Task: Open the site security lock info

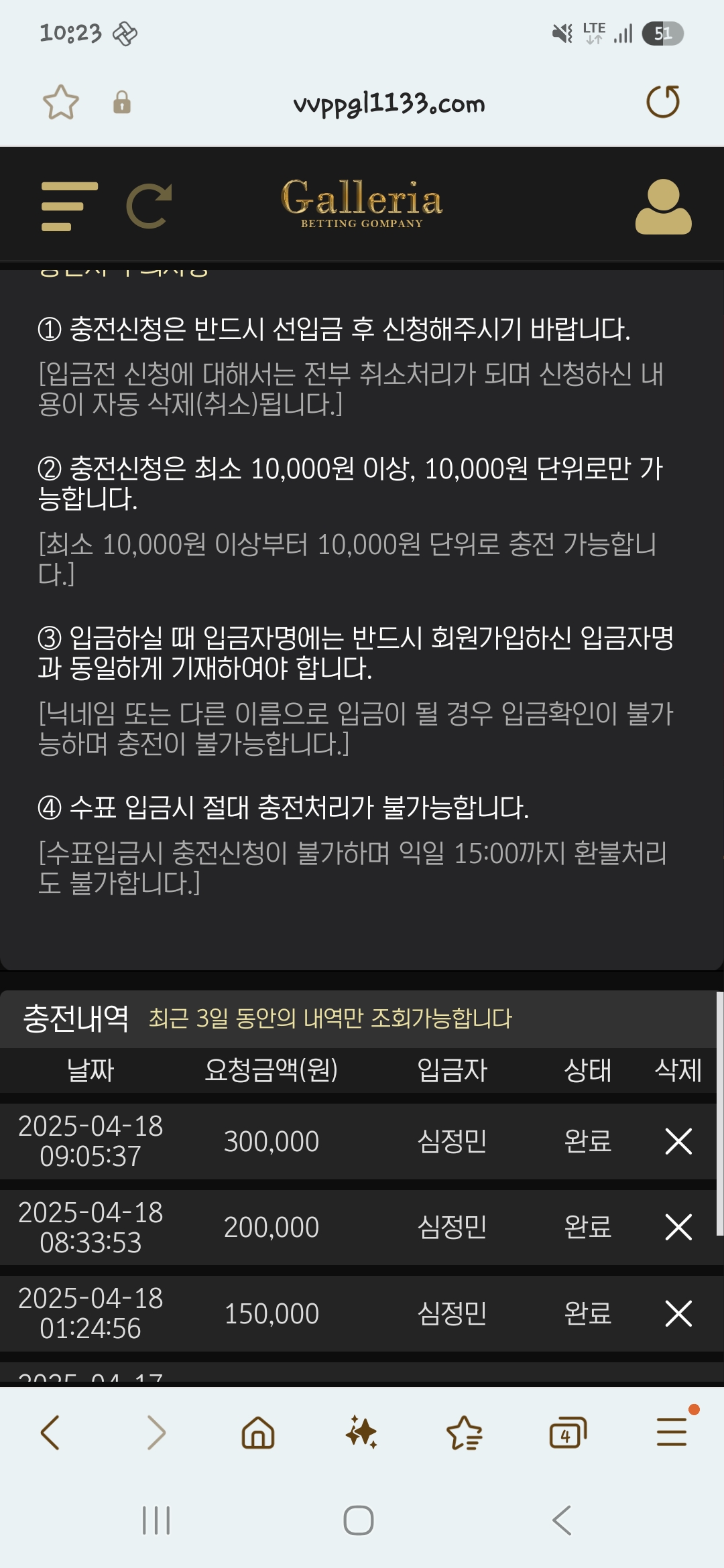Action: (122, 103)
